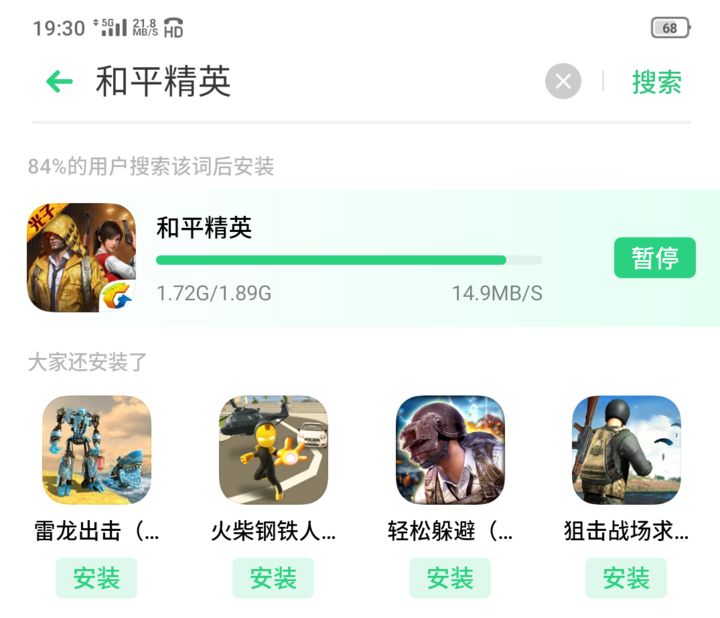Screen dimensions: 720x618
Task: Install 狙击战场求 with 安装
Action: (x=626, y=578)
